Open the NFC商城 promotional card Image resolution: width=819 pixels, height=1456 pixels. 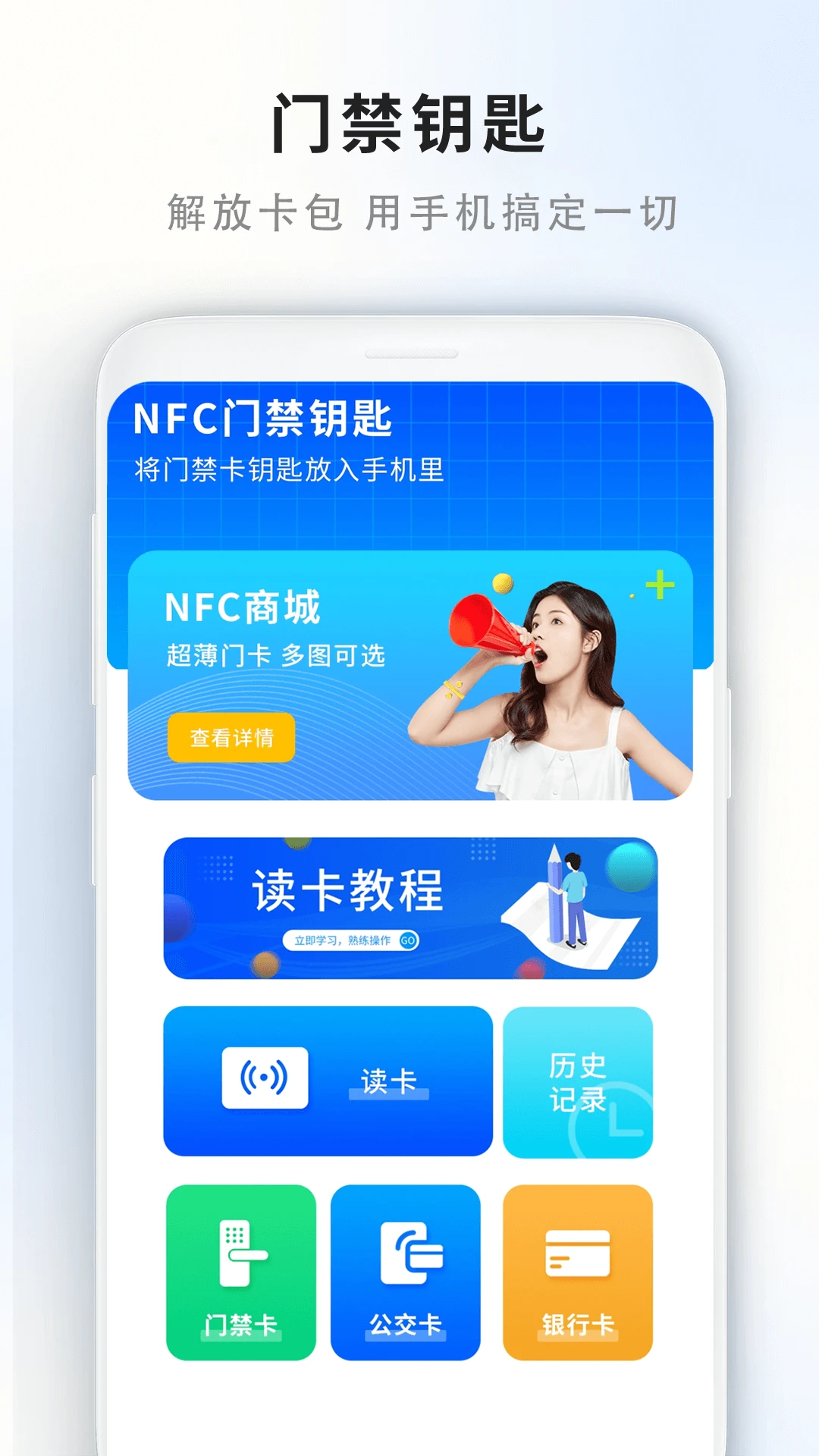click(x=409, y=675)
